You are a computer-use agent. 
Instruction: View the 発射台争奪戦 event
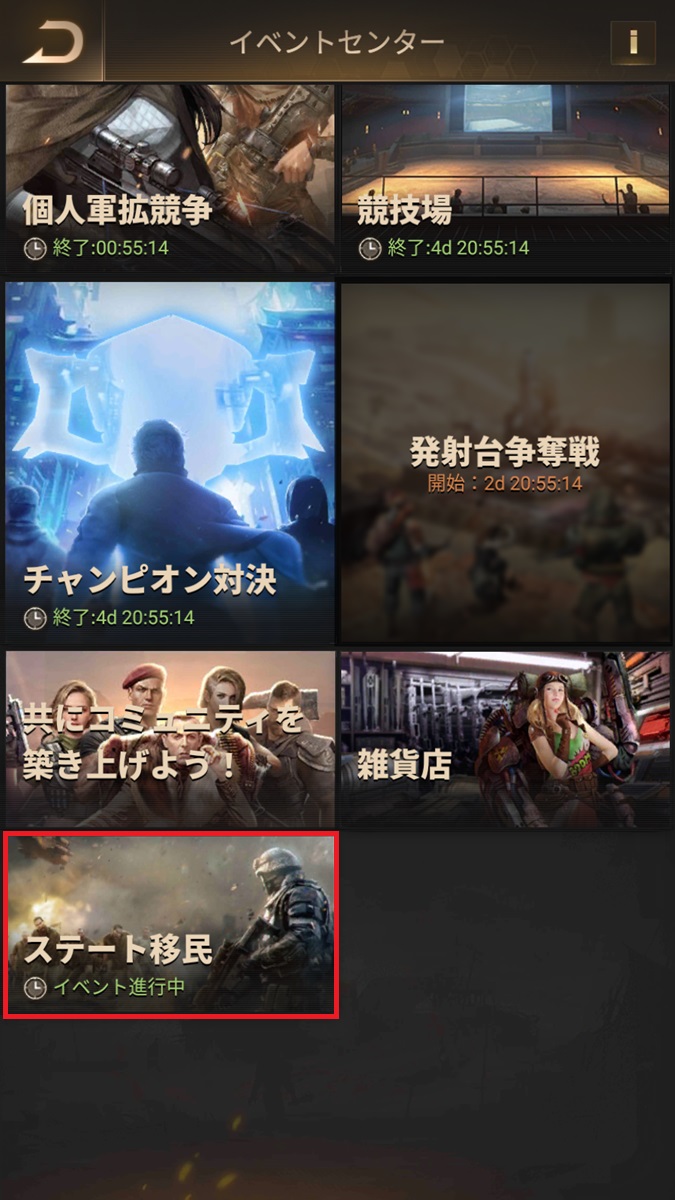coord(506,462)
